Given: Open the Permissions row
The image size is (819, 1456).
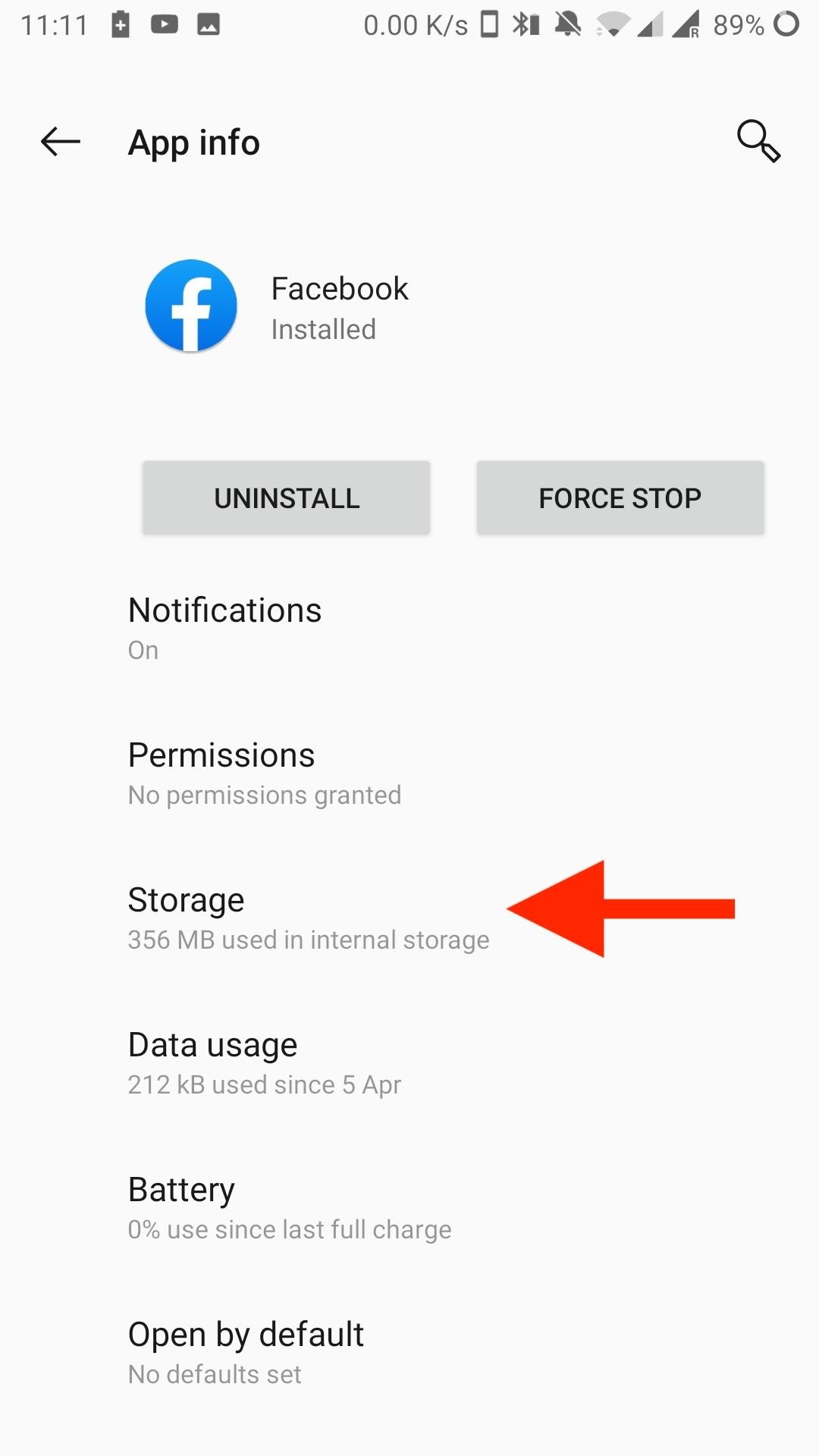Looking at the screenshot, I should point(409,773).
